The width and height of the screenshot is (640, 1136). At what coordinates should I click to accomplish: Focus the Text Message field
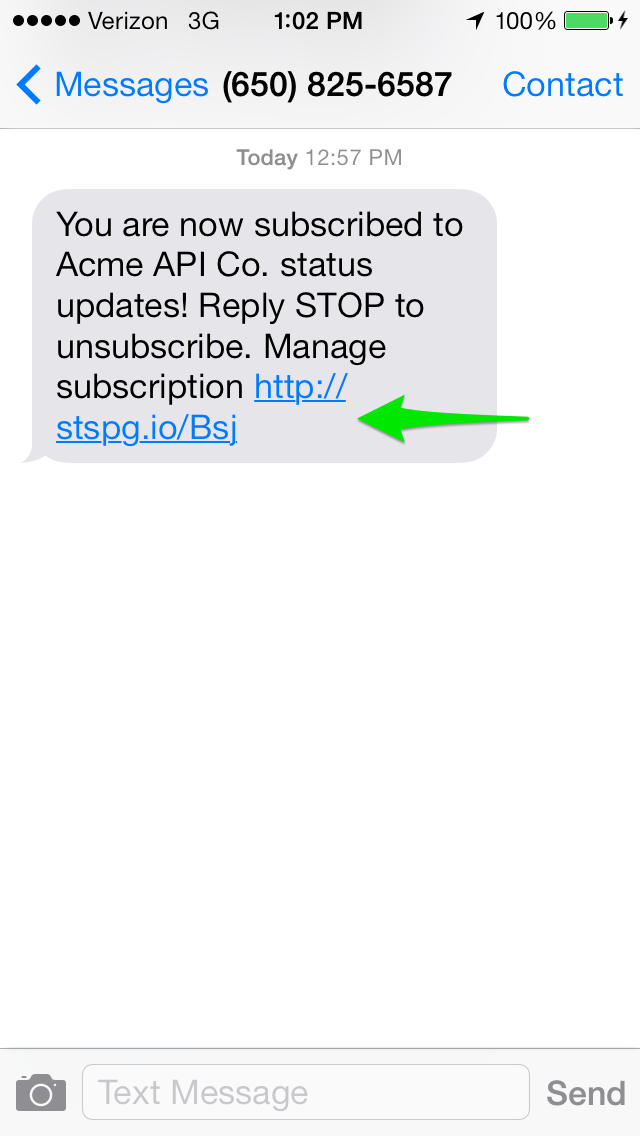pos(305,1092)
